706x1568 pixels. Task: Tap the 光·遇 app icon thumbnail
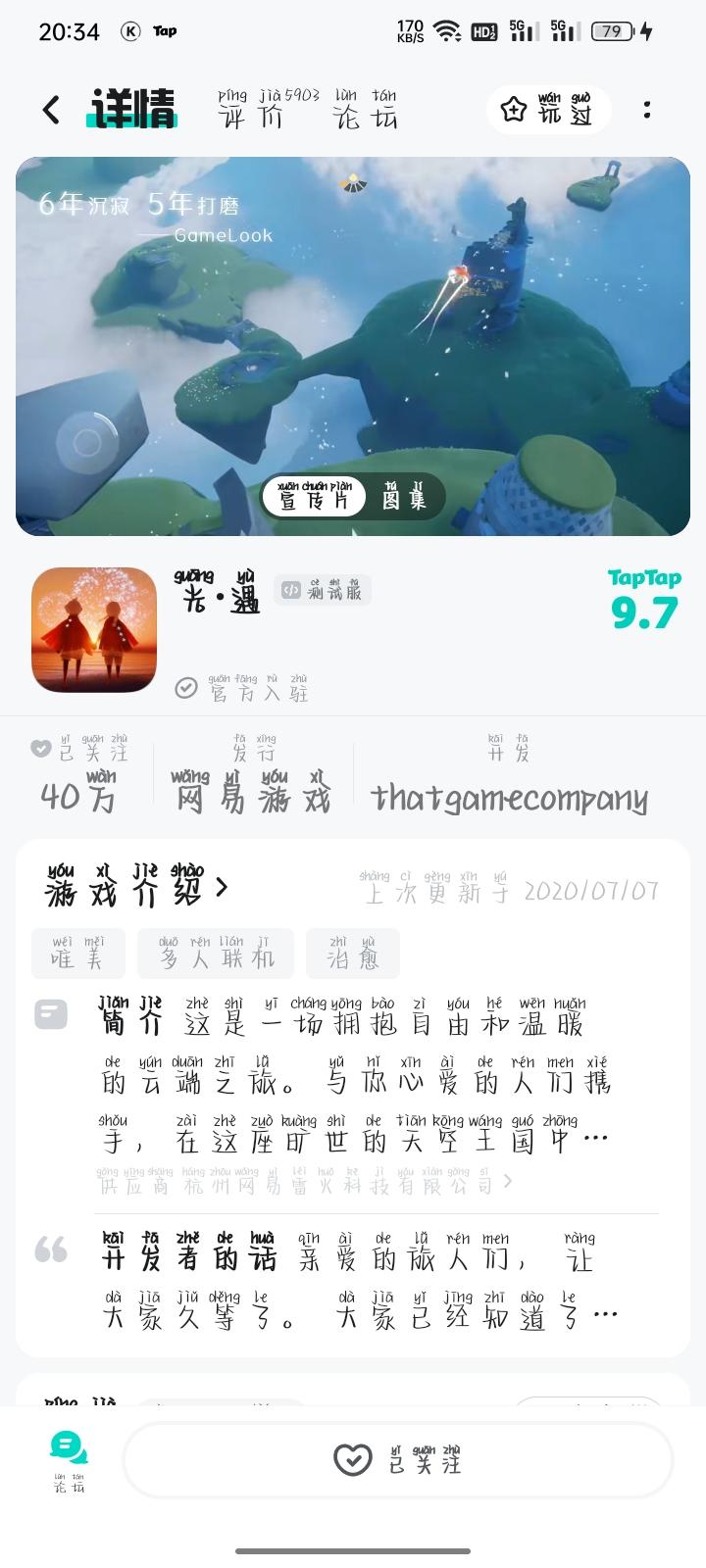[93, 629]
